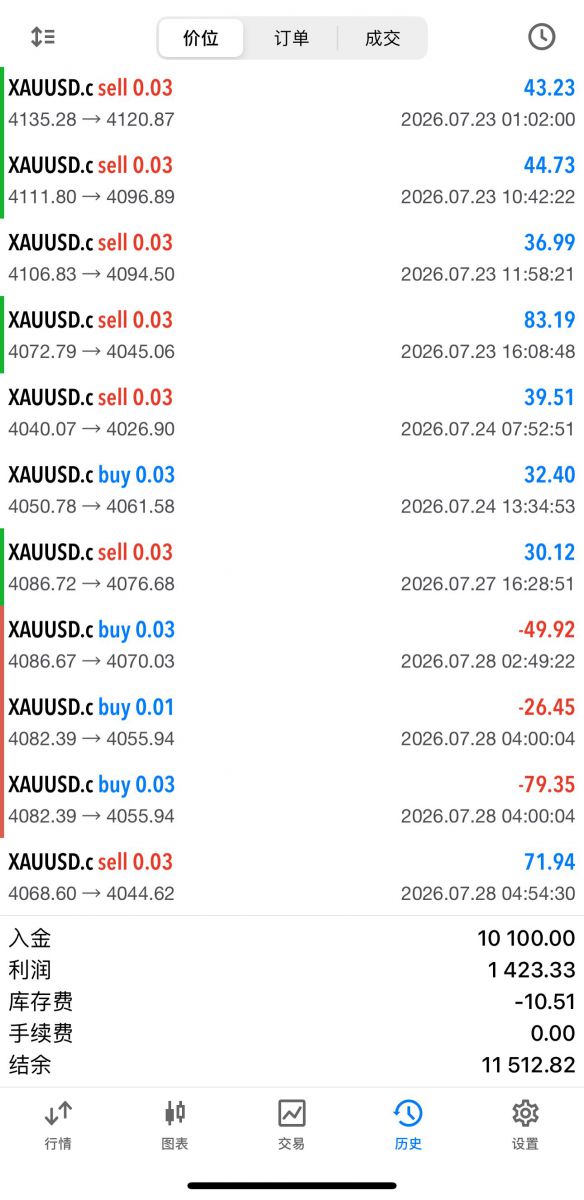The height and width of the screenshot is (1200, 584).
Task: Go to the 行情 tab
Action: point(58,1125)
